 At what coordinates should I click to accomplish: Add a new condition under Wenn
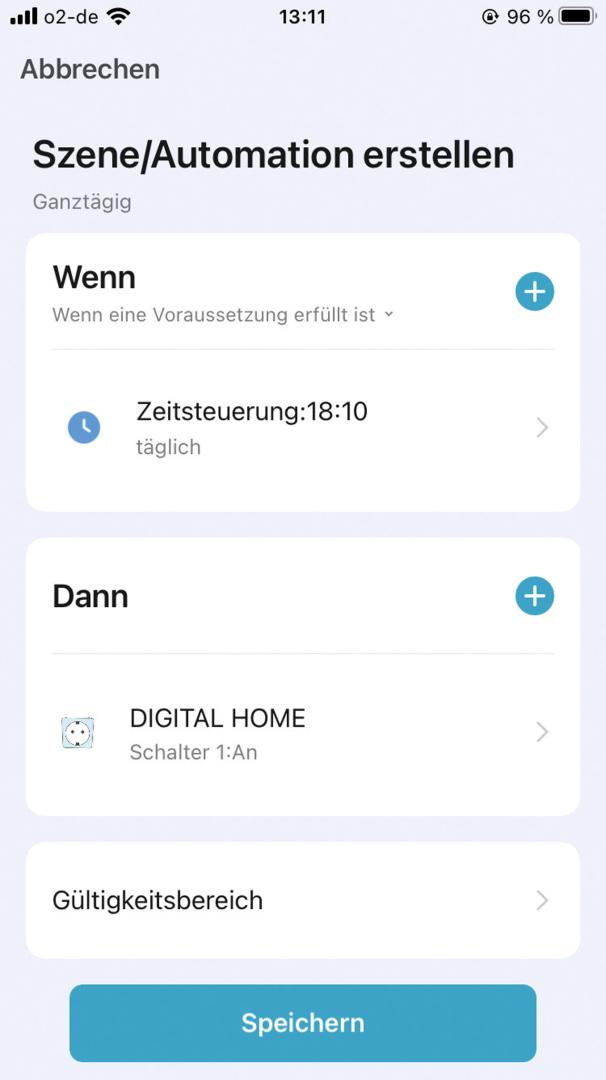(534, 291)
